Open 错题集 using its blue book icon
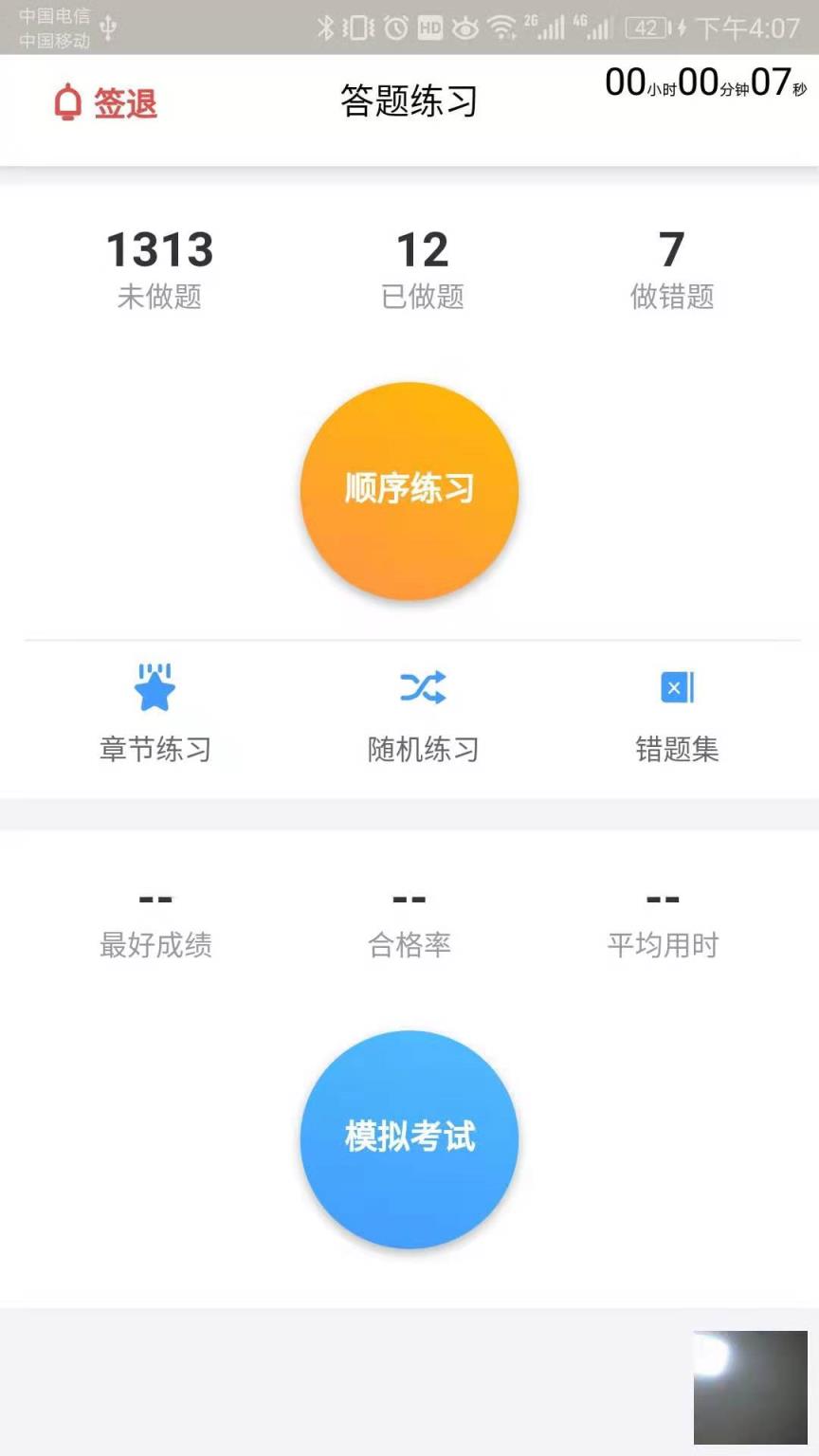819x1456 pixels. [675, 687]
